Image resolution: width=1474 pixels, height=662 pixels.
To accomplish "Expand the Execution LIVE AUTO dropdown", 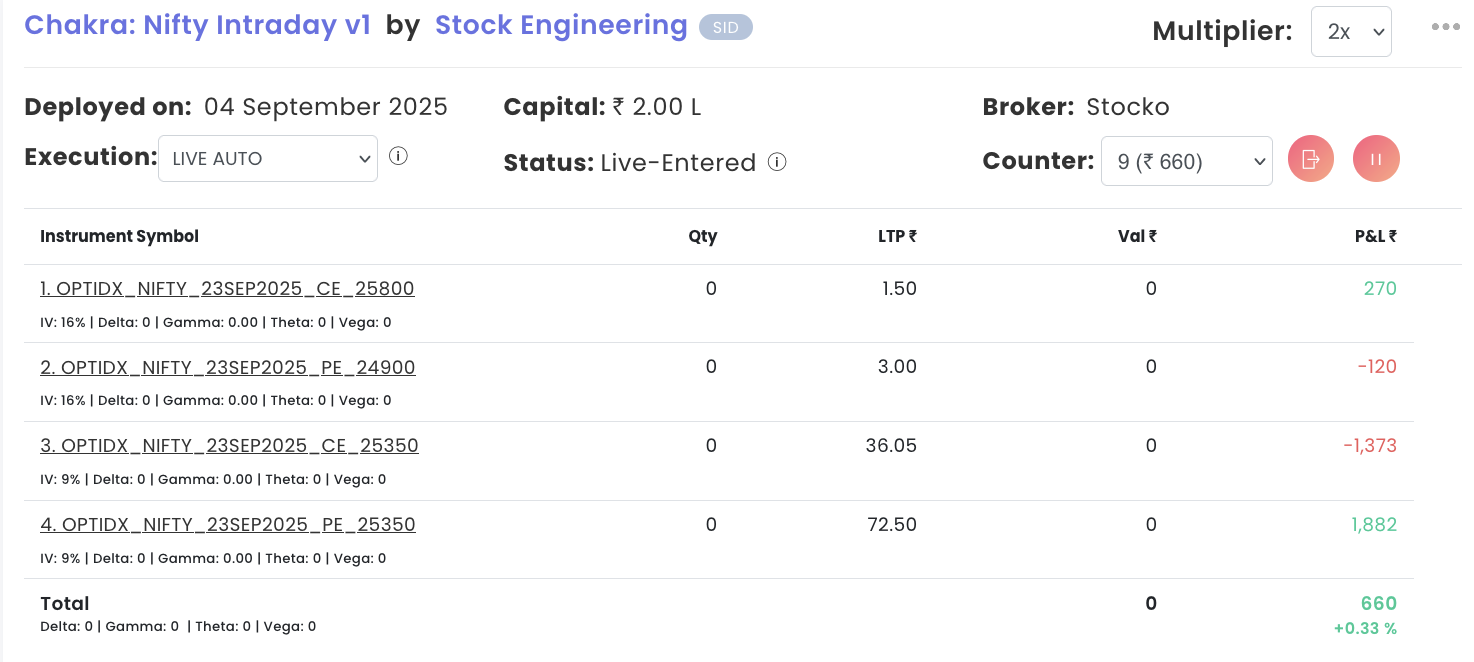I will click(x=267, y=158).
